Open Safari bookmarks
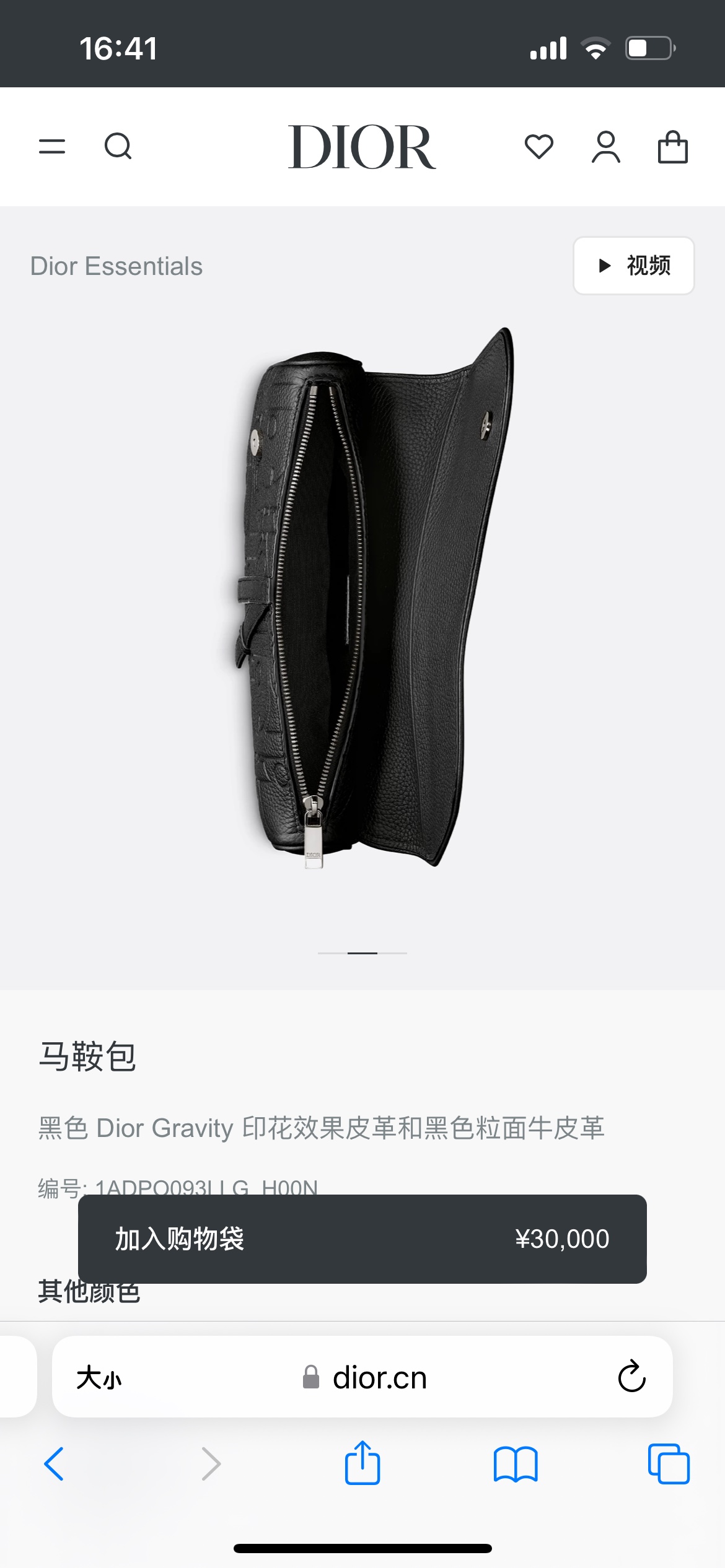The image size is (725, 1568). [x=515, y=1464]
